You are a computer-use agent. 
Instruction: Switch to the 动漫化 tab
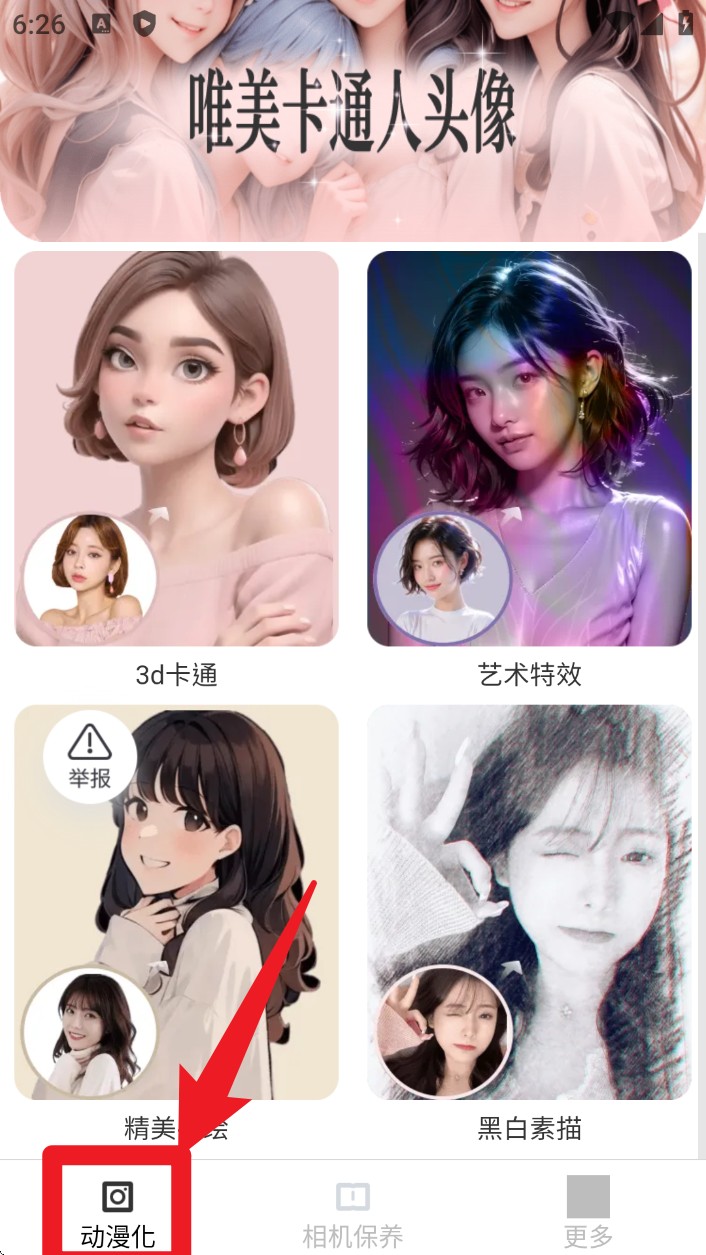[118, 1212]
